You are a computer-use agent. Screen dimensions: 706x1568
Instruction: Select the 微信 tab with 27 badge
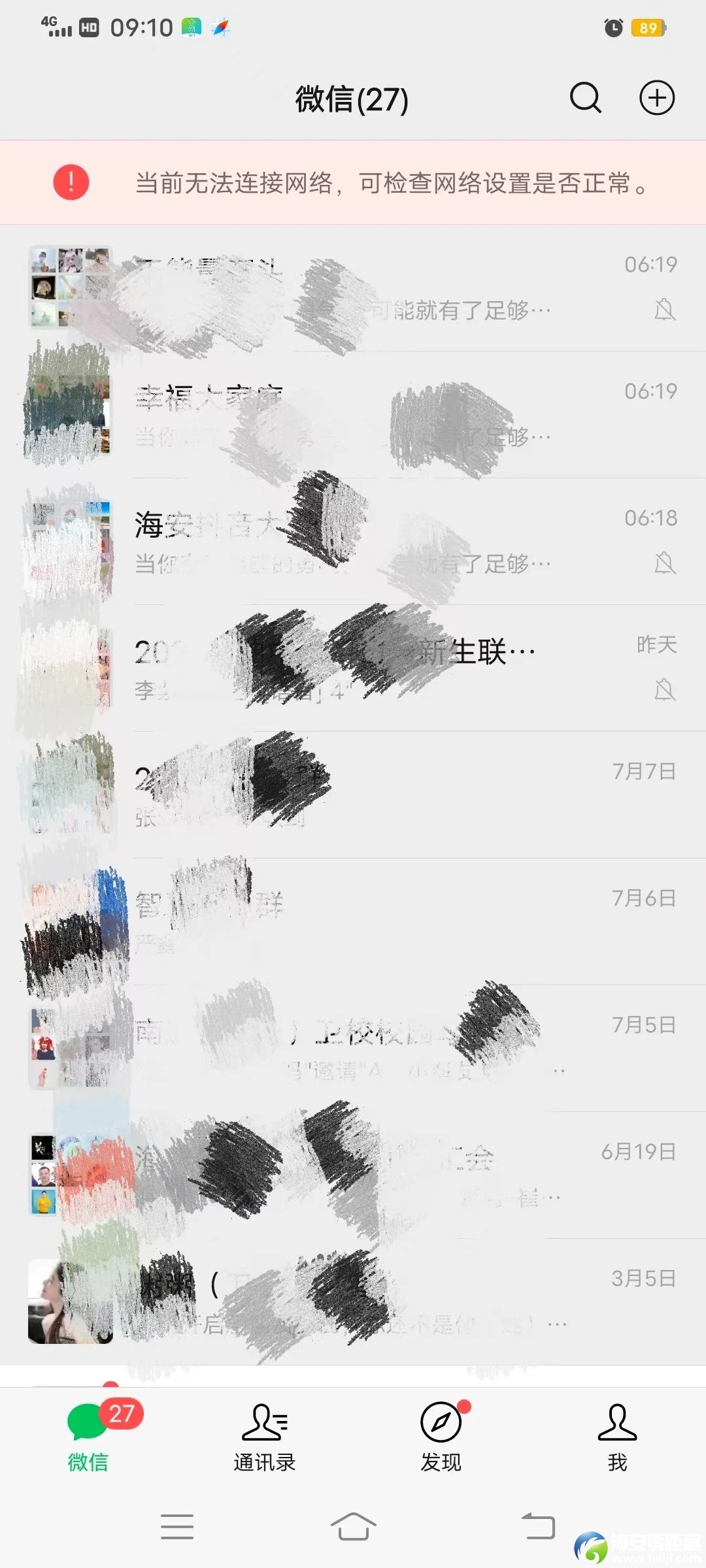88,1437
